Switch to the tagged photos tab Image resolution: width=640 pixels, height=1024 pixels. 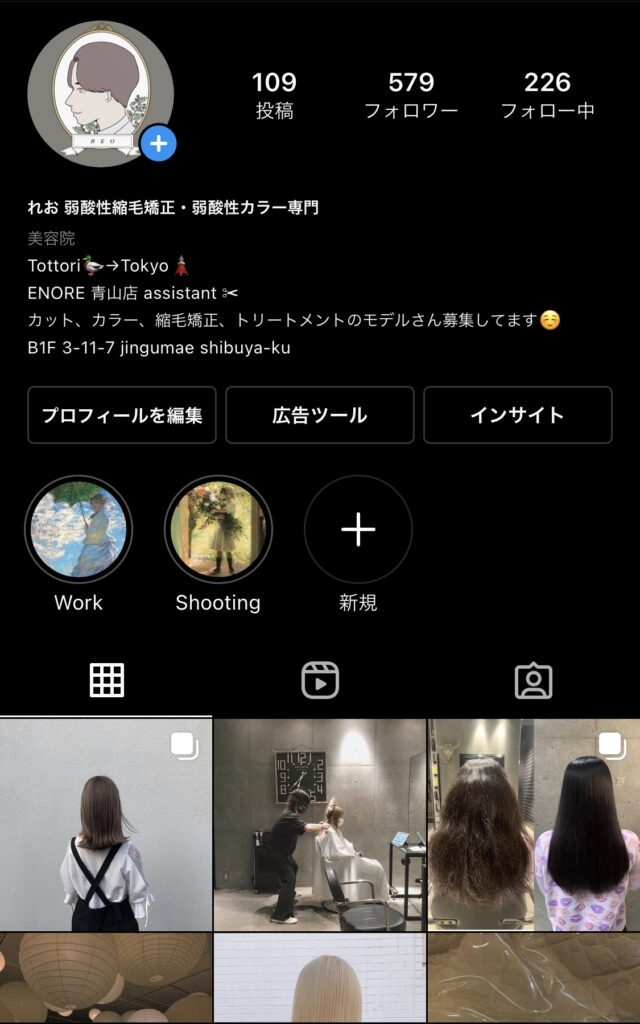534,680
